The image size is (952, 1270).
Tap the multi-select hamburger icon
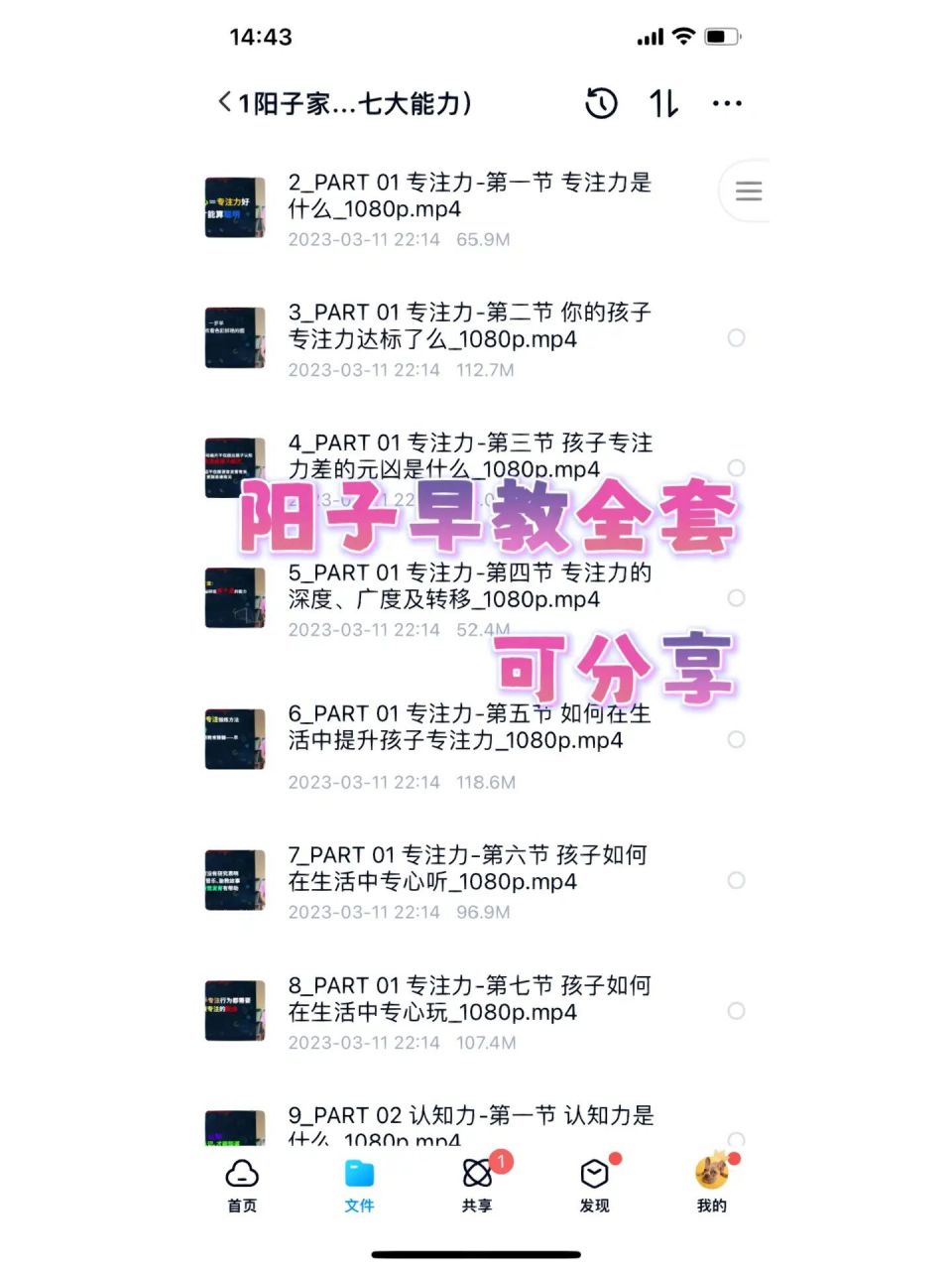(749, 190)
